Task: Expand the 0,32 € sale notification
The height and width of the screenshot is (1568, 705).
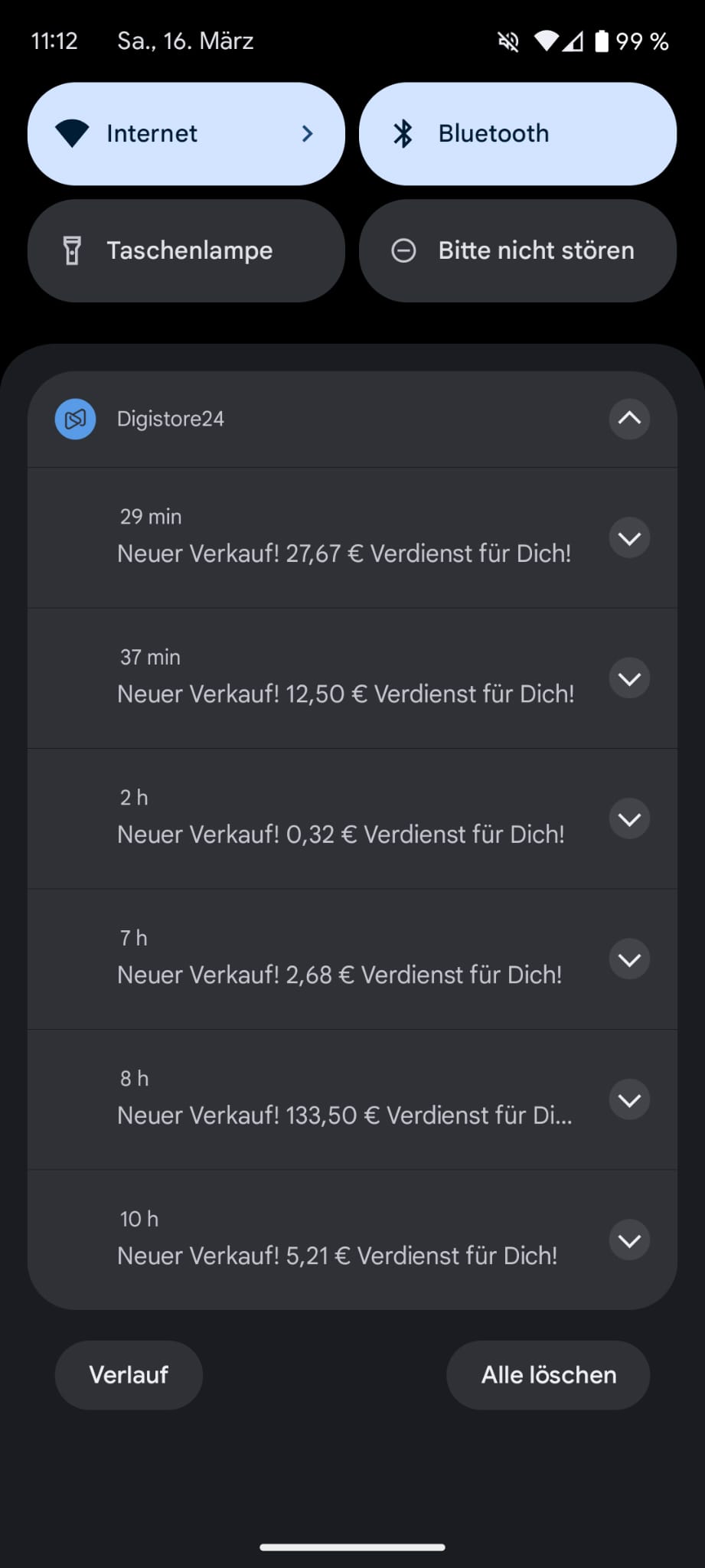Action: coord(629,819)
